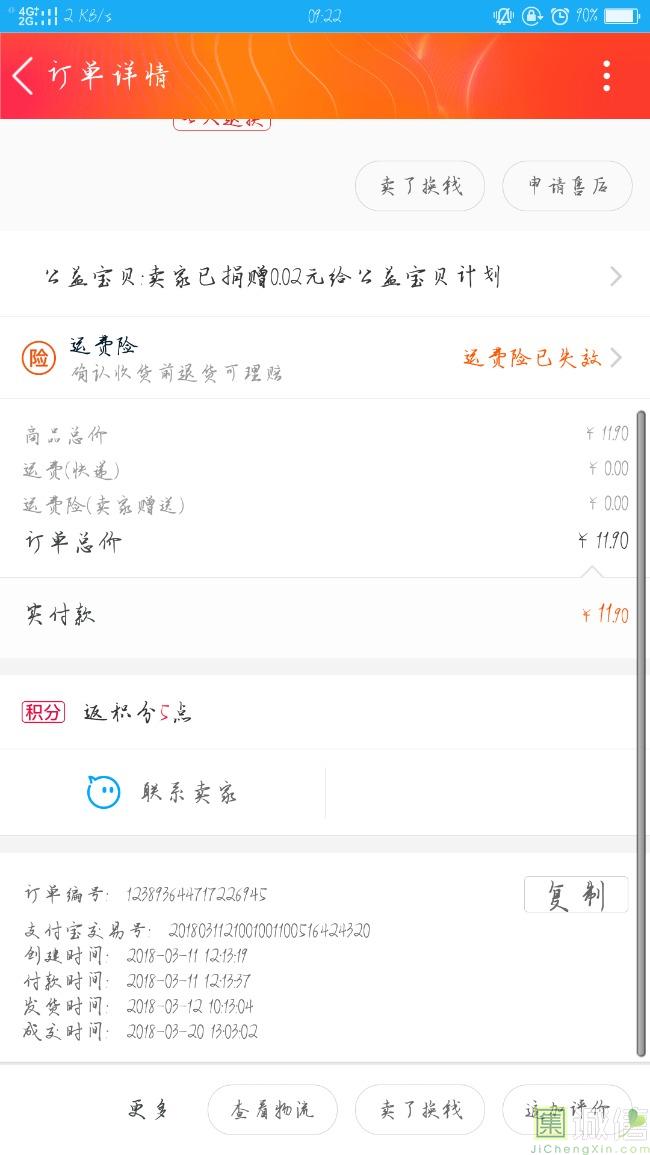
Task: Tap 卖了换钱 next to 查看物流
Action: [x=420, y=1110]
